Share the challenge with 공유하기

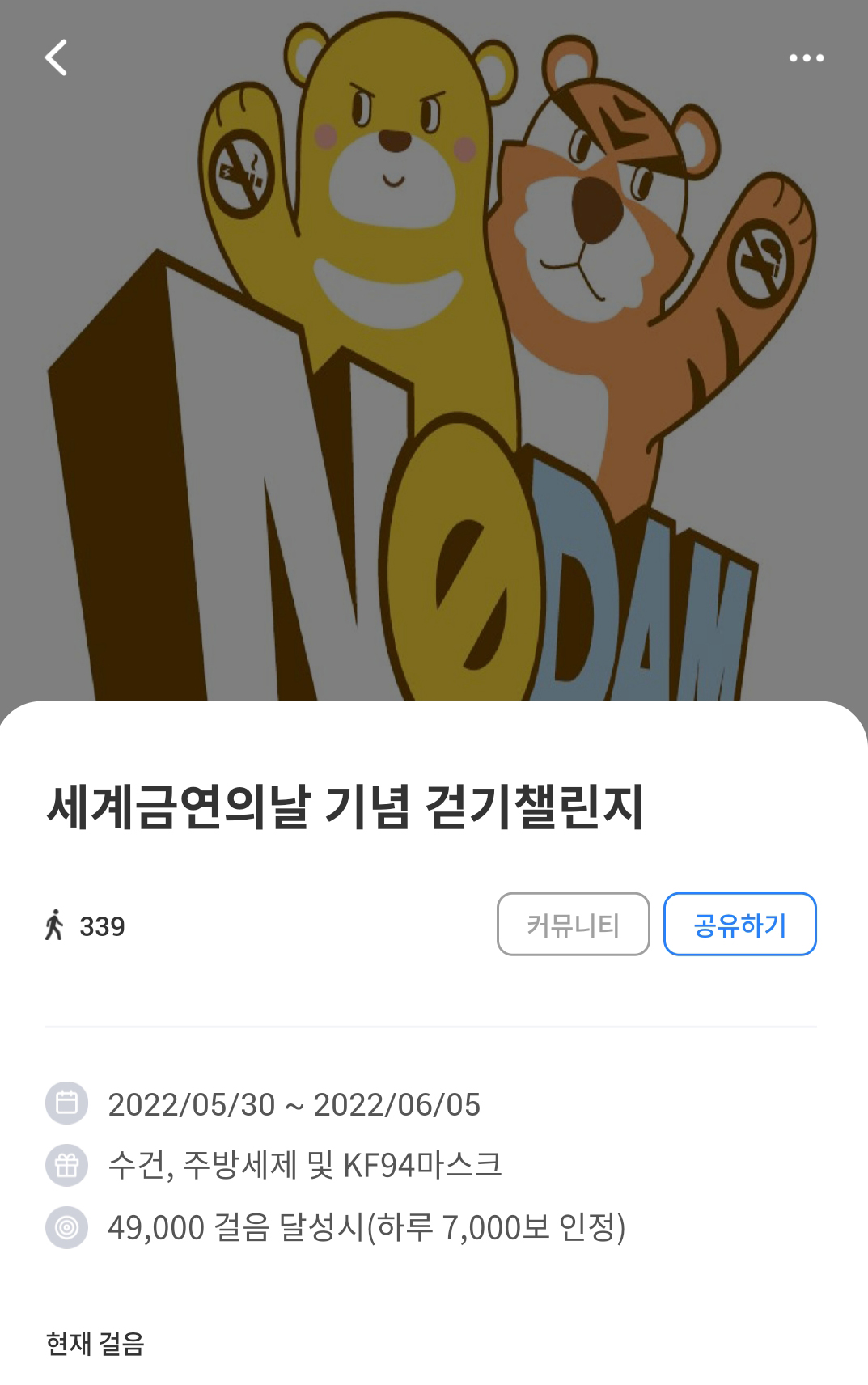coord(739,925)
